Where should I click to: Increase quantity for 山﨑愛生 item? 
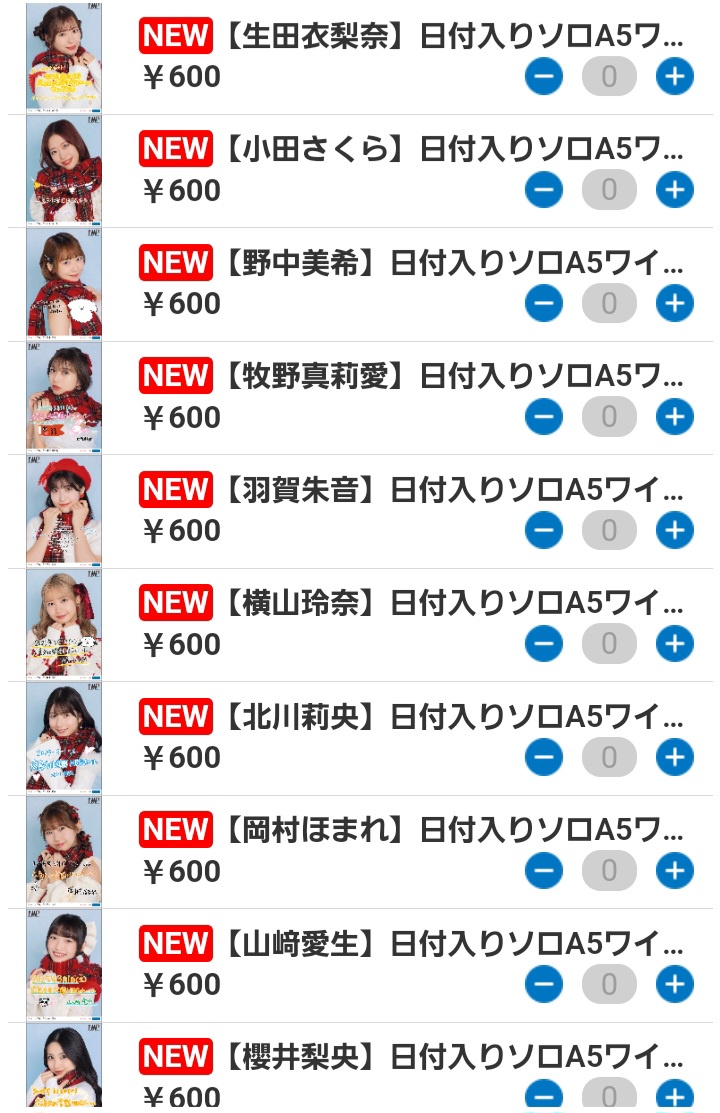[675, 984]
